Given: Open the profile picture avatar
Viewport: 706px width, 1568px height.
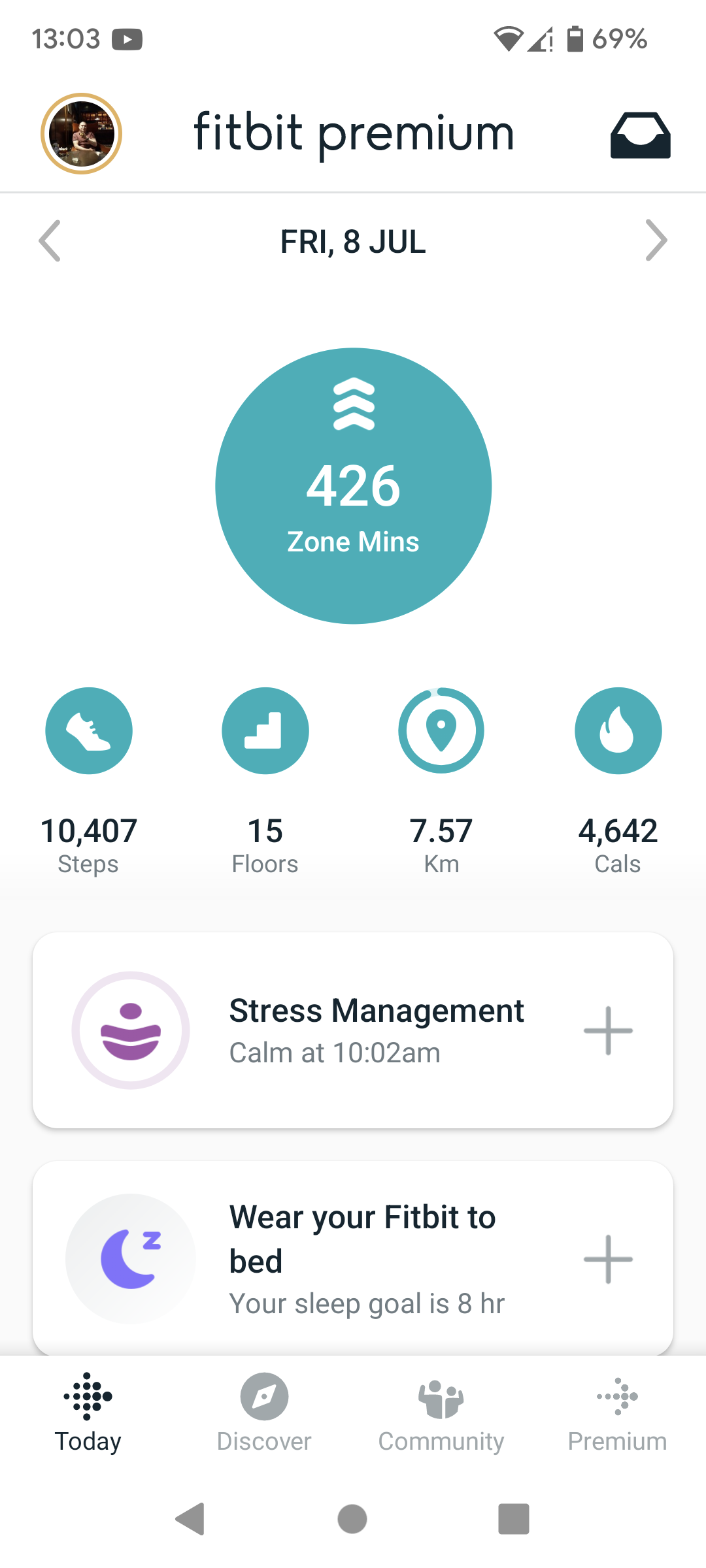Looking at the screenshot, I should [82, 134].
